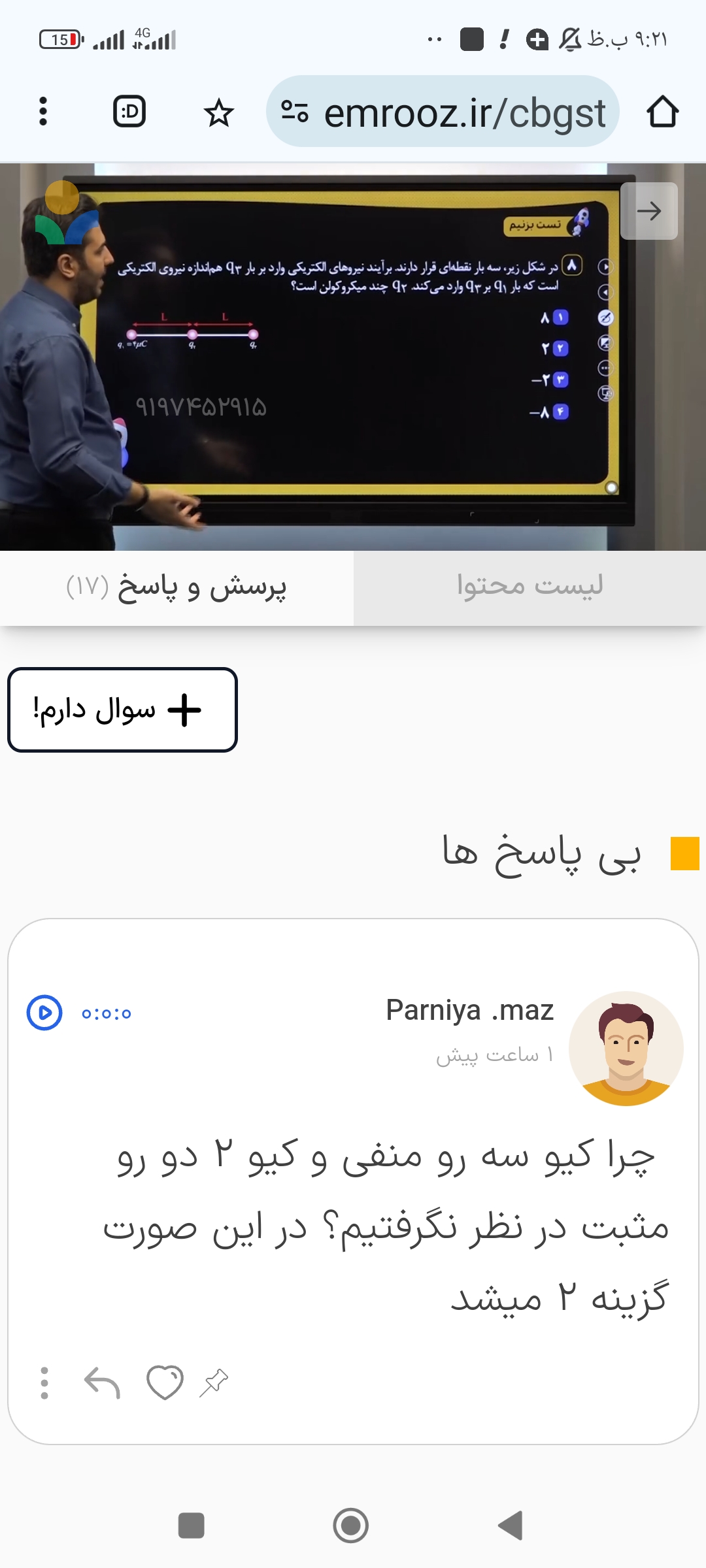This screenshot has width=706, height=1568.
Task: Open more options on Parniya's question
Action: pos(44,1382)
